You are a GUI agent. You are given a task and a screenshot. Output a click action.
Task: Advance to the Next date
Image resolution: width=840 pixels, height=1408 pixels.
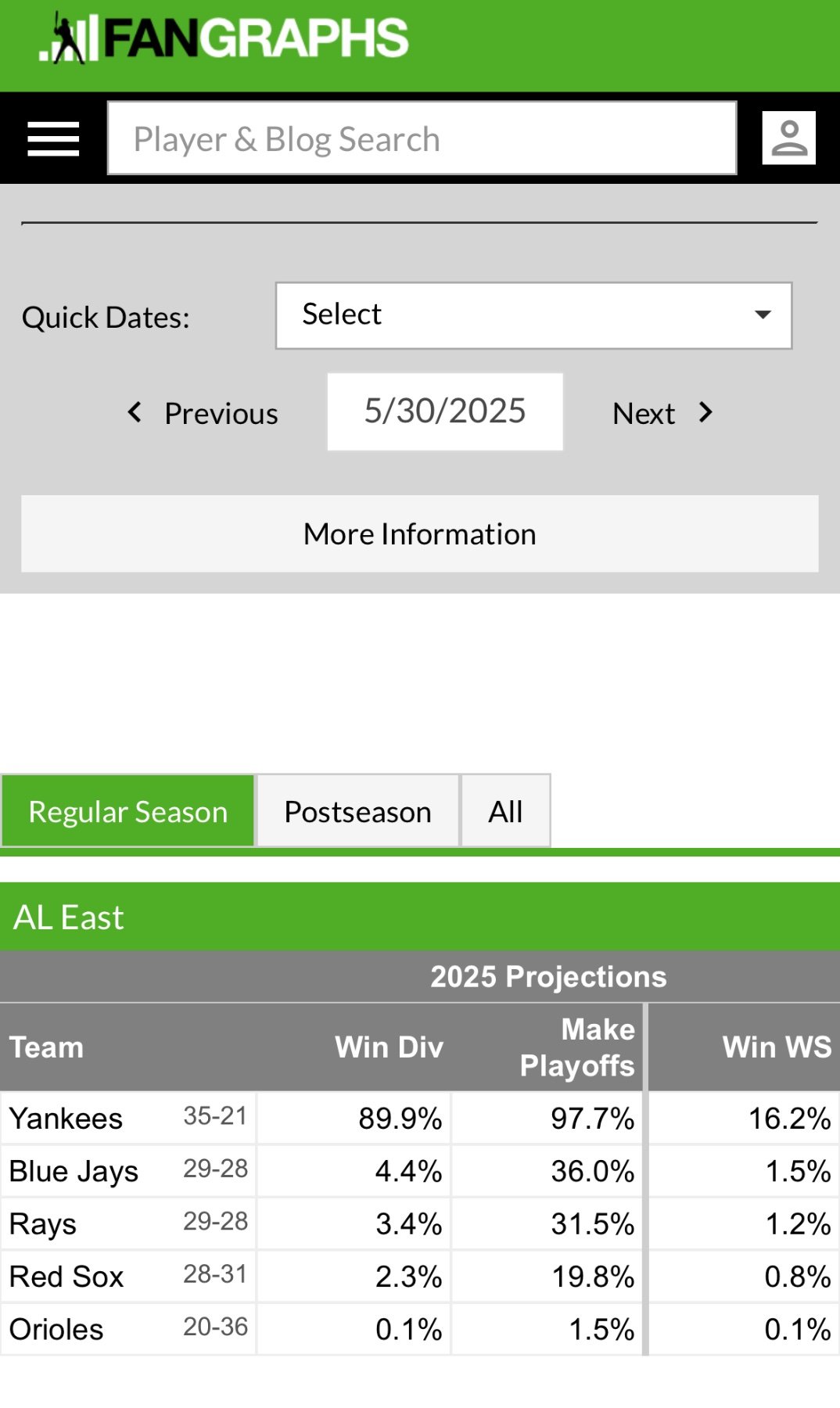(662, 413)
